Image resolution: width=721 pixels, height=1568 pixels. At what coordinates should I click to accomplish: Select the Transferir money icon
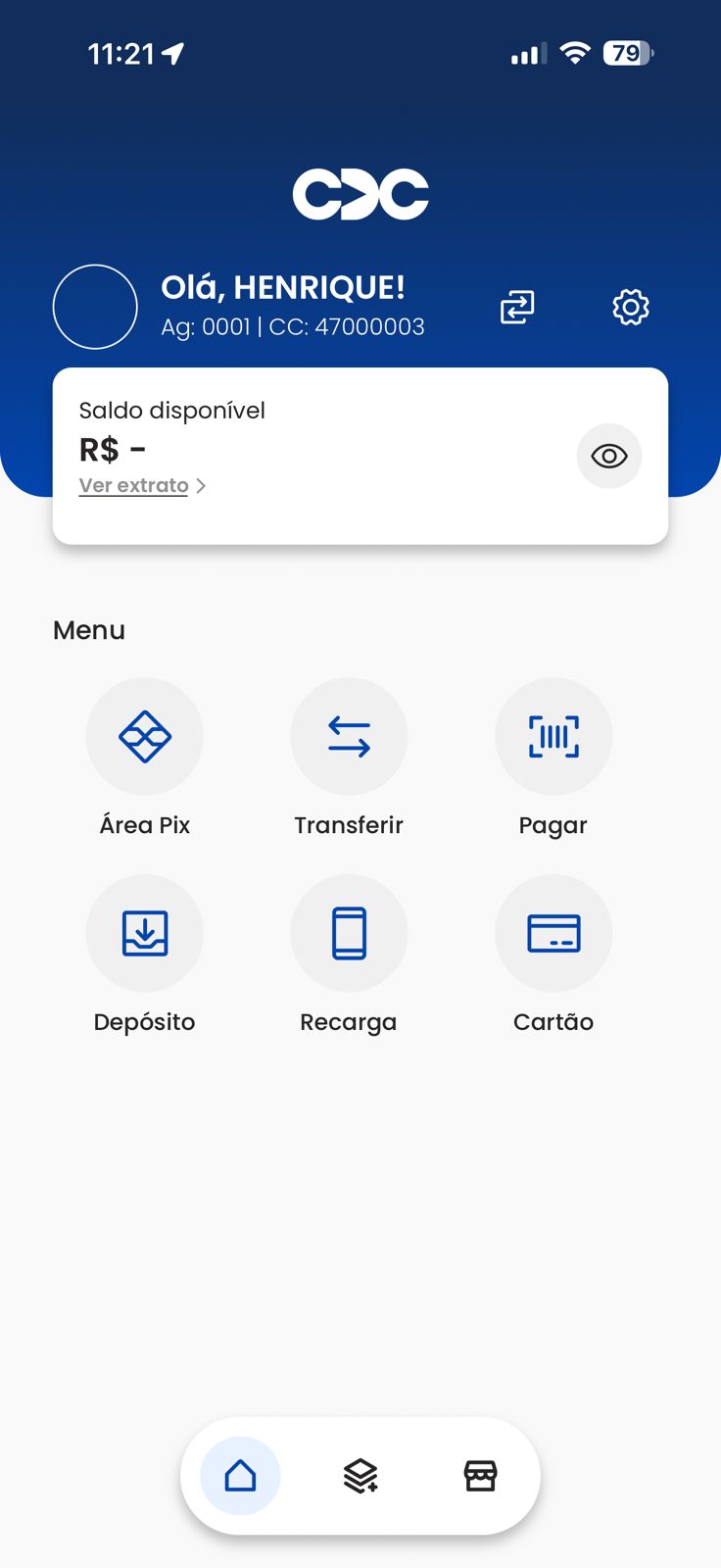[349, 737]
